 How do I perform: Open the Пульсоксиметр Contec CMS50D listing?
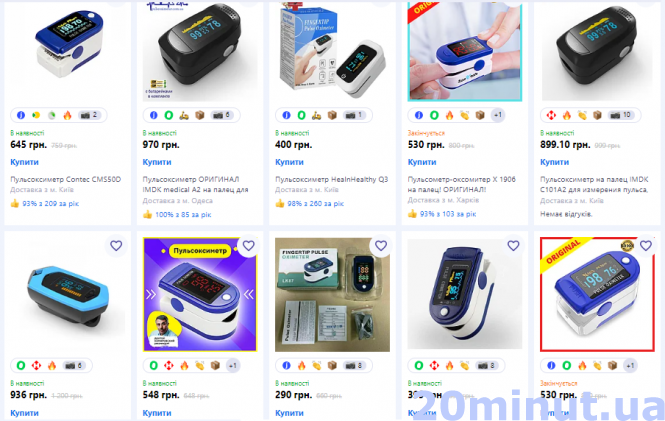(x=65, y=179)
